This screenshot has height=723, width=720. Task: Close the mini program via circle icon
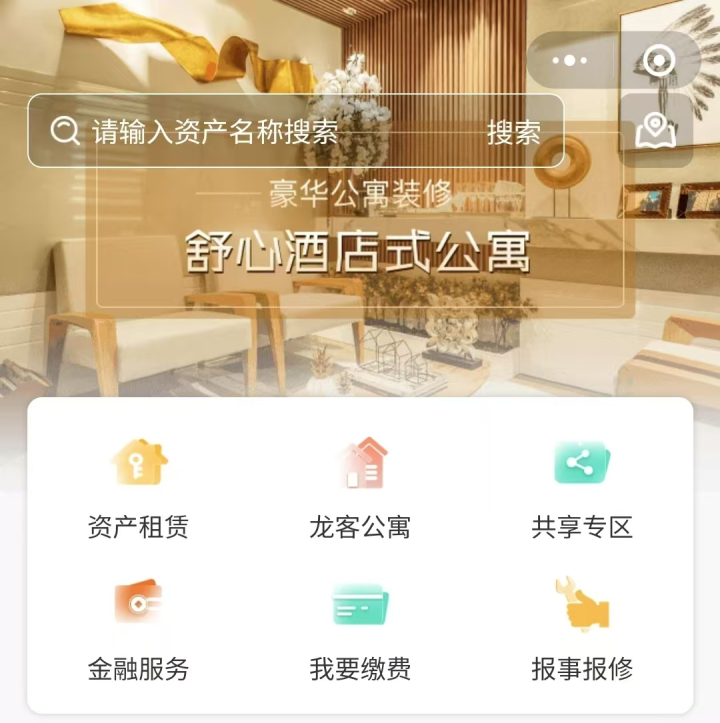tap(659, 60)
